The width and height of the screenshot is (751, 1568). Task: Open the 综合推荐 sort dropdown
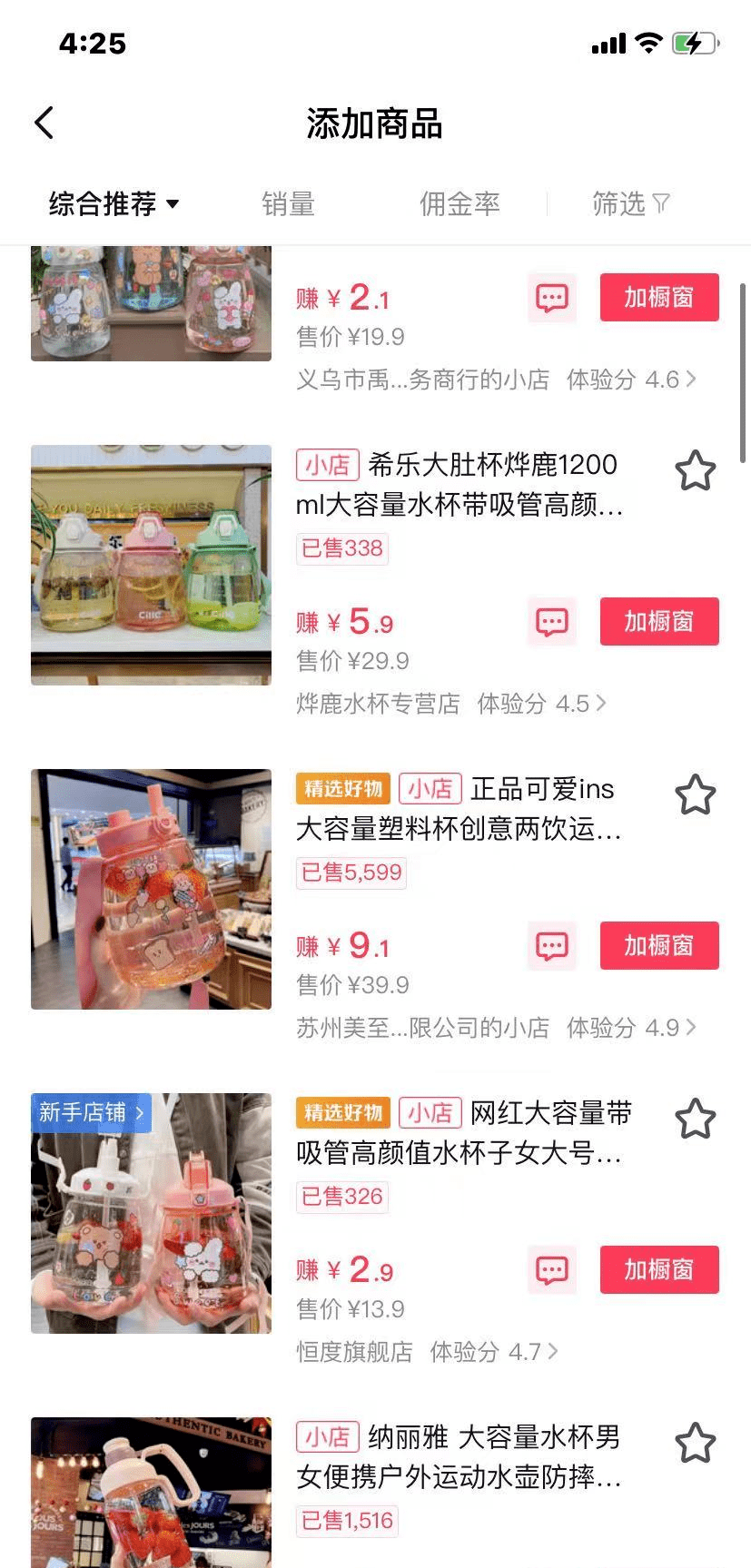click(114, 203)
